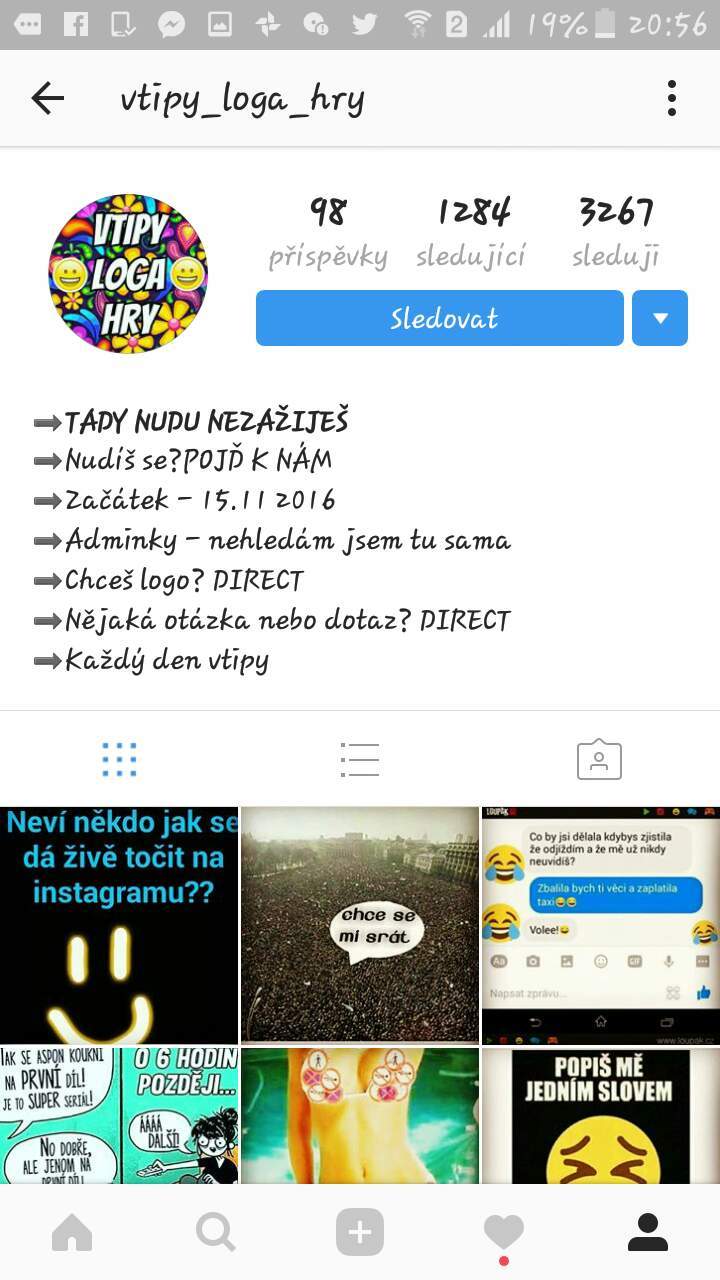
Task: Switch to your own profile tab
Action: (x=648, y=1233)
